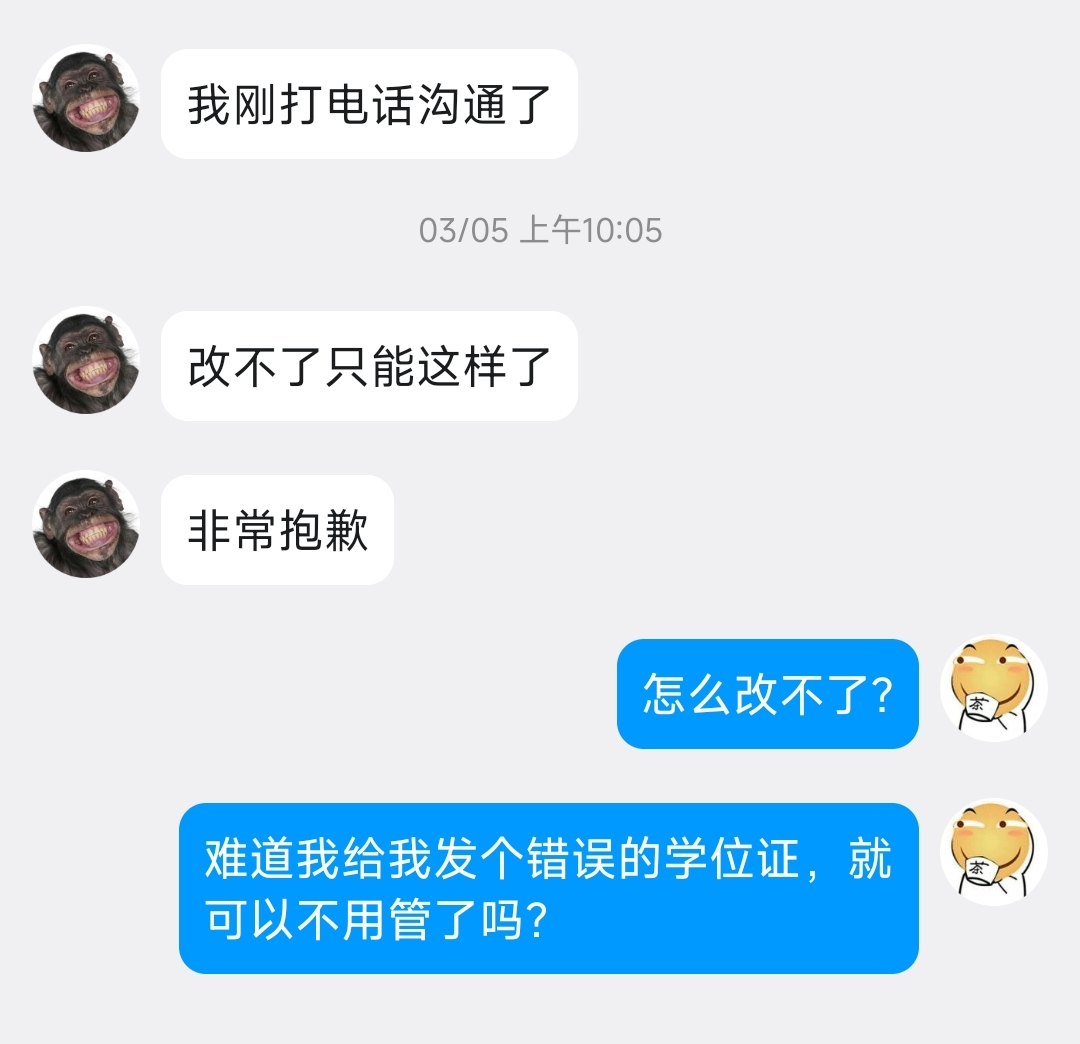Tap your avatar next to "怎么改不了?"
The height and width of the screenshot is (1044, 1080).
point(993,689)
